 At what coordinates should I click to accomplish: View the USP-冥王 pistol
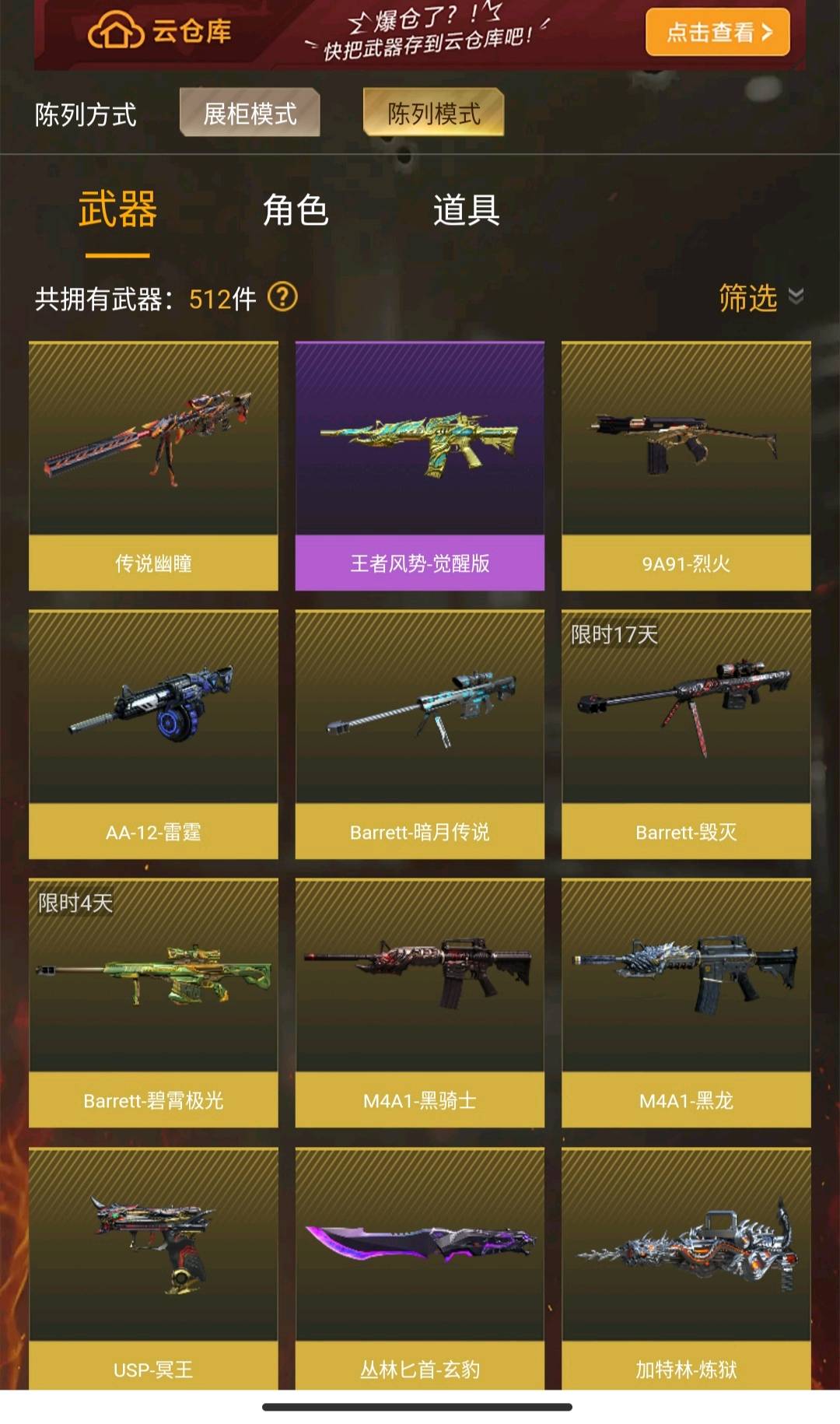point(153,1268)
